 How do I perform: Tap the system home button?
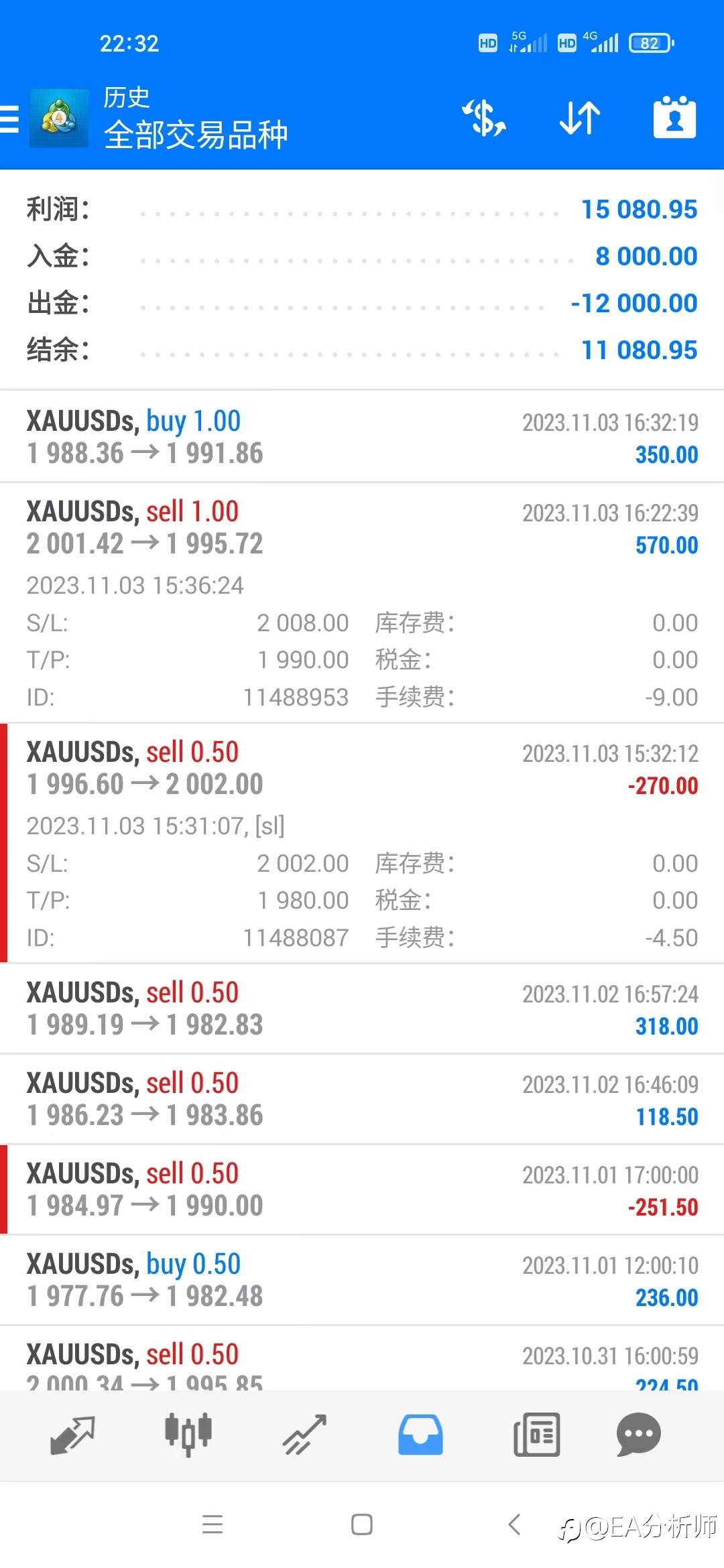[362, 1524]
